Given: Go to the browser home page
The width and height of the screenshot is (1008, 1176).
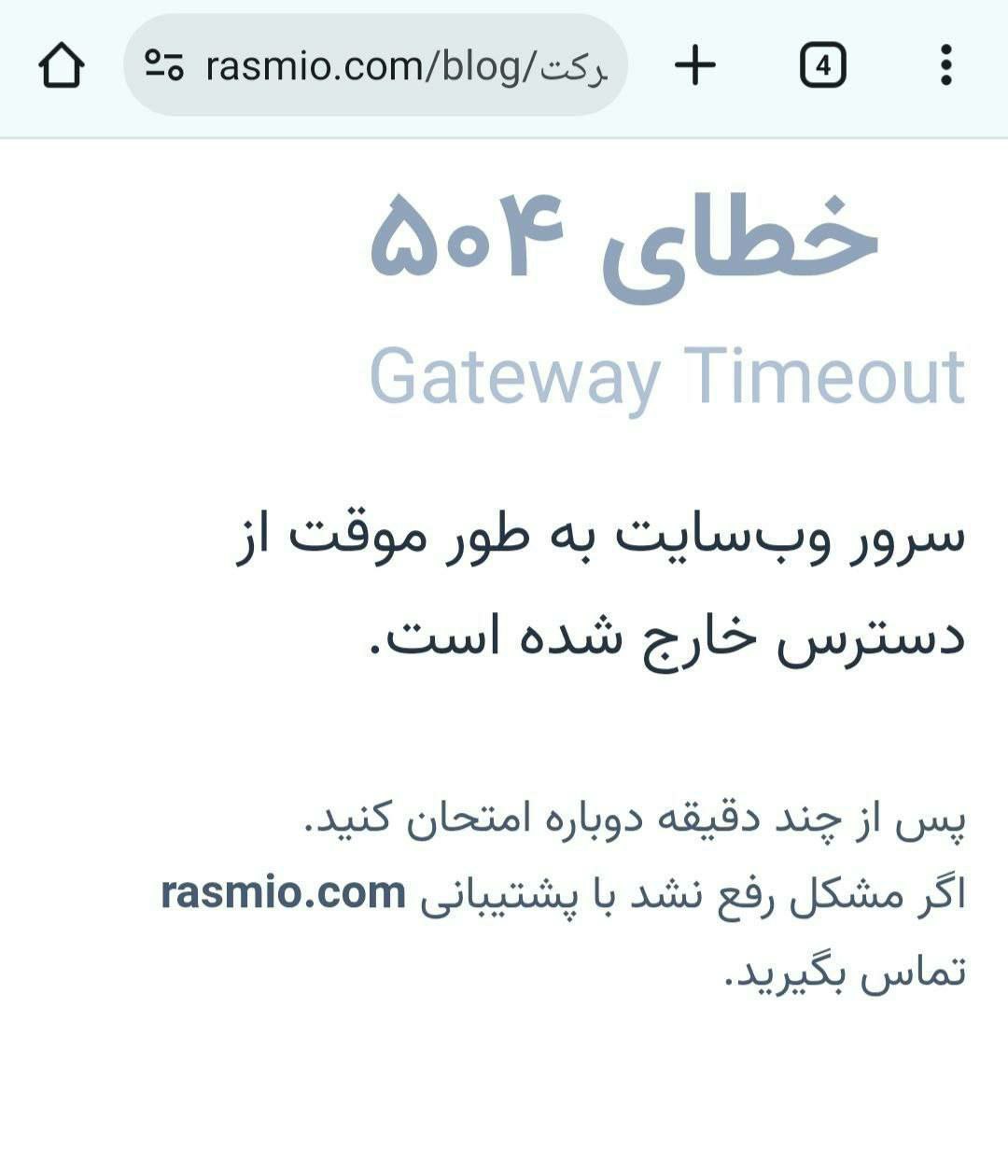Looking at the screenshot, I should coord(62,66).
